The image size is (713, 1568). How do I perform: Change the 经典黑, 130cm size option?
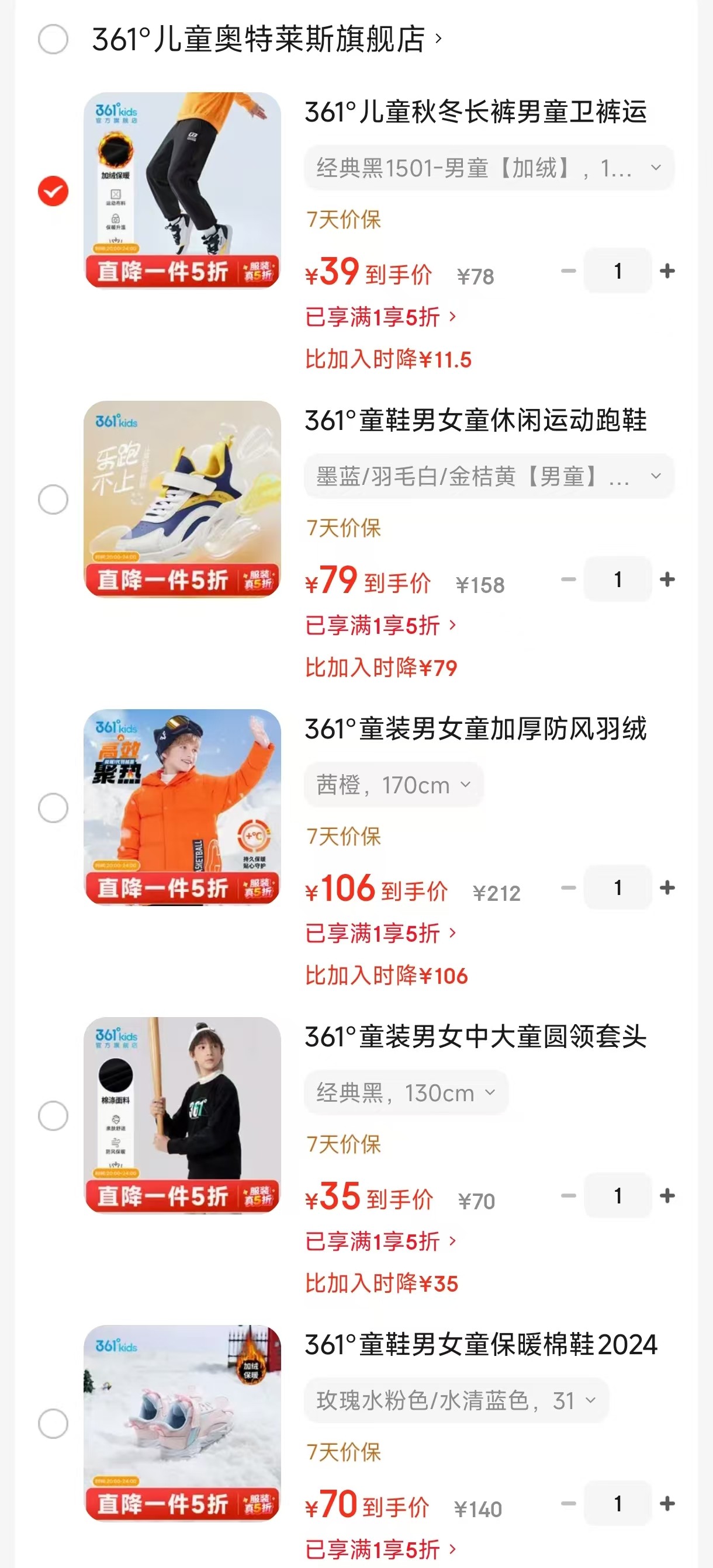(406, 1092)
